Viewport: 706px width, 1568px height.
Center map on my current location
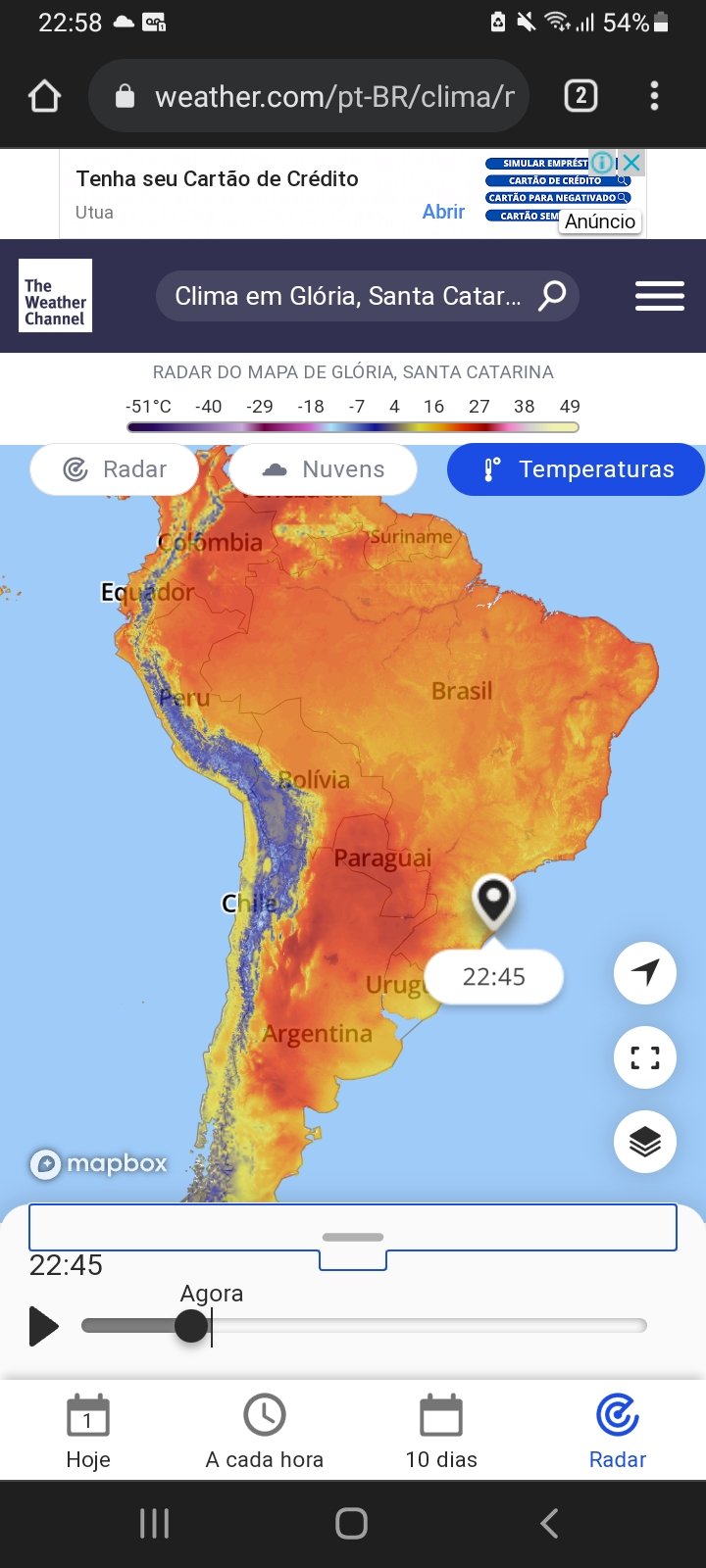point(645,972)
